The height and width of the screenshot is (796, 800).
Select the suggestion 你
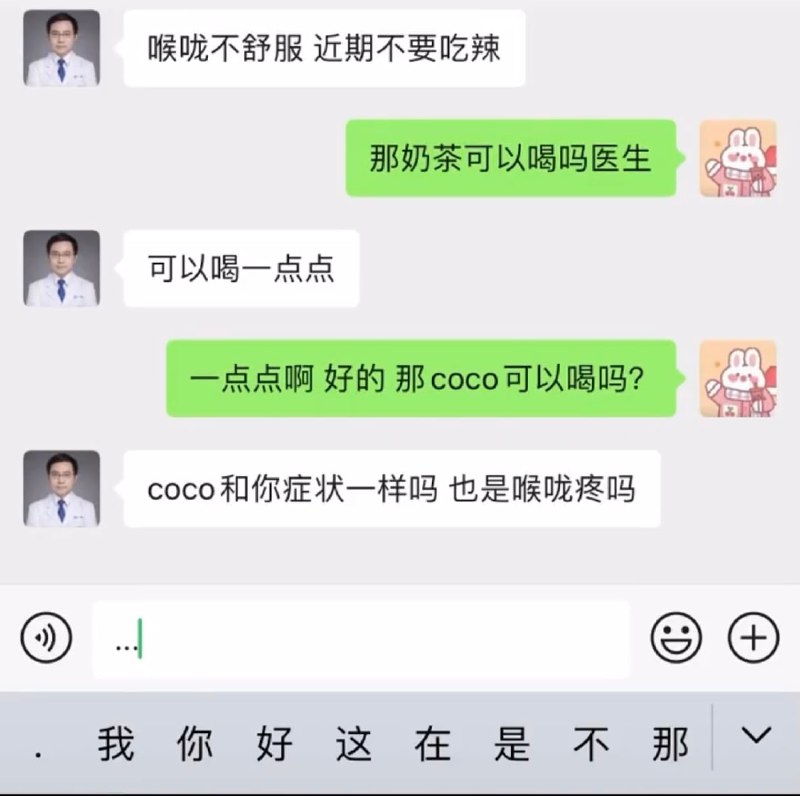[195, 744]
